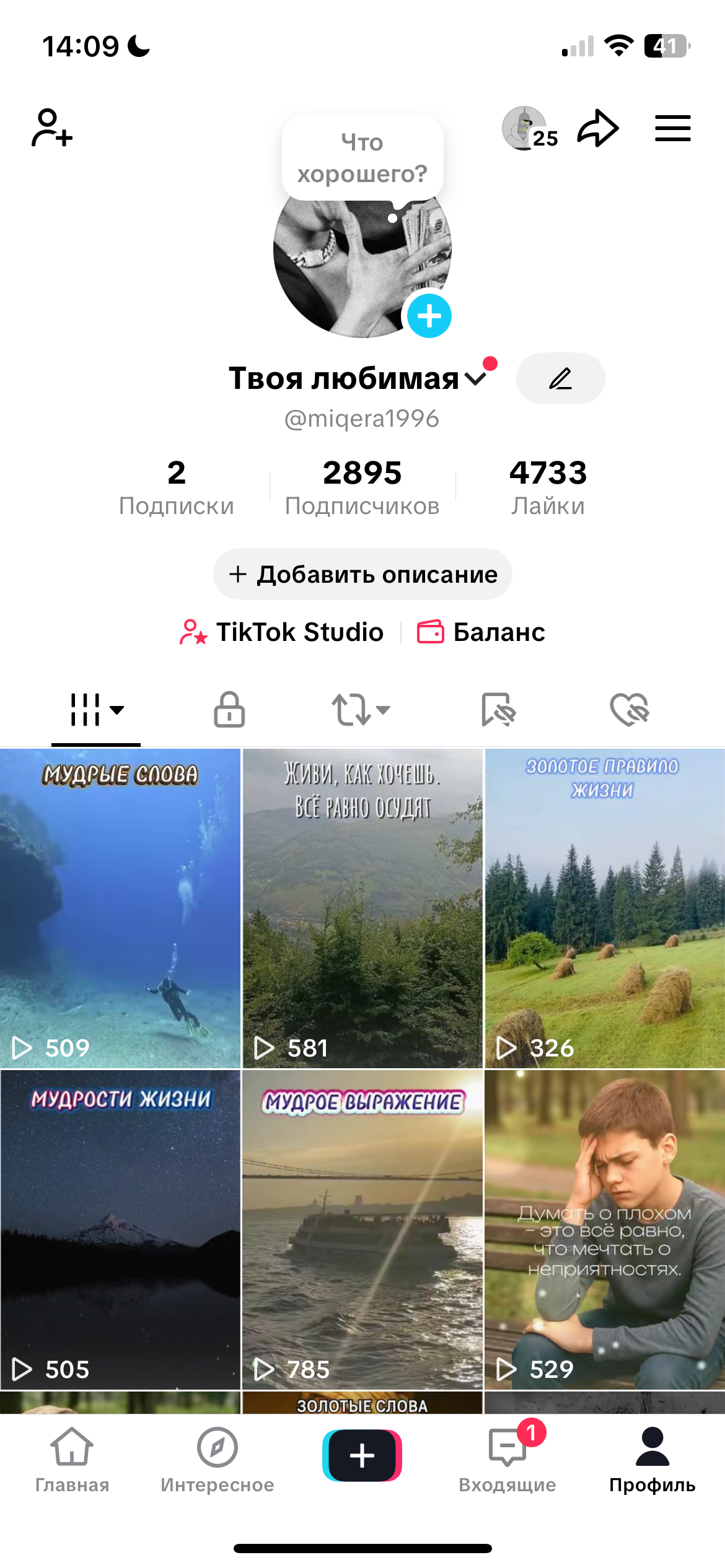Open Входящие inbox
Viewport: 725px width, 1568px height.
pos(507,1459)
